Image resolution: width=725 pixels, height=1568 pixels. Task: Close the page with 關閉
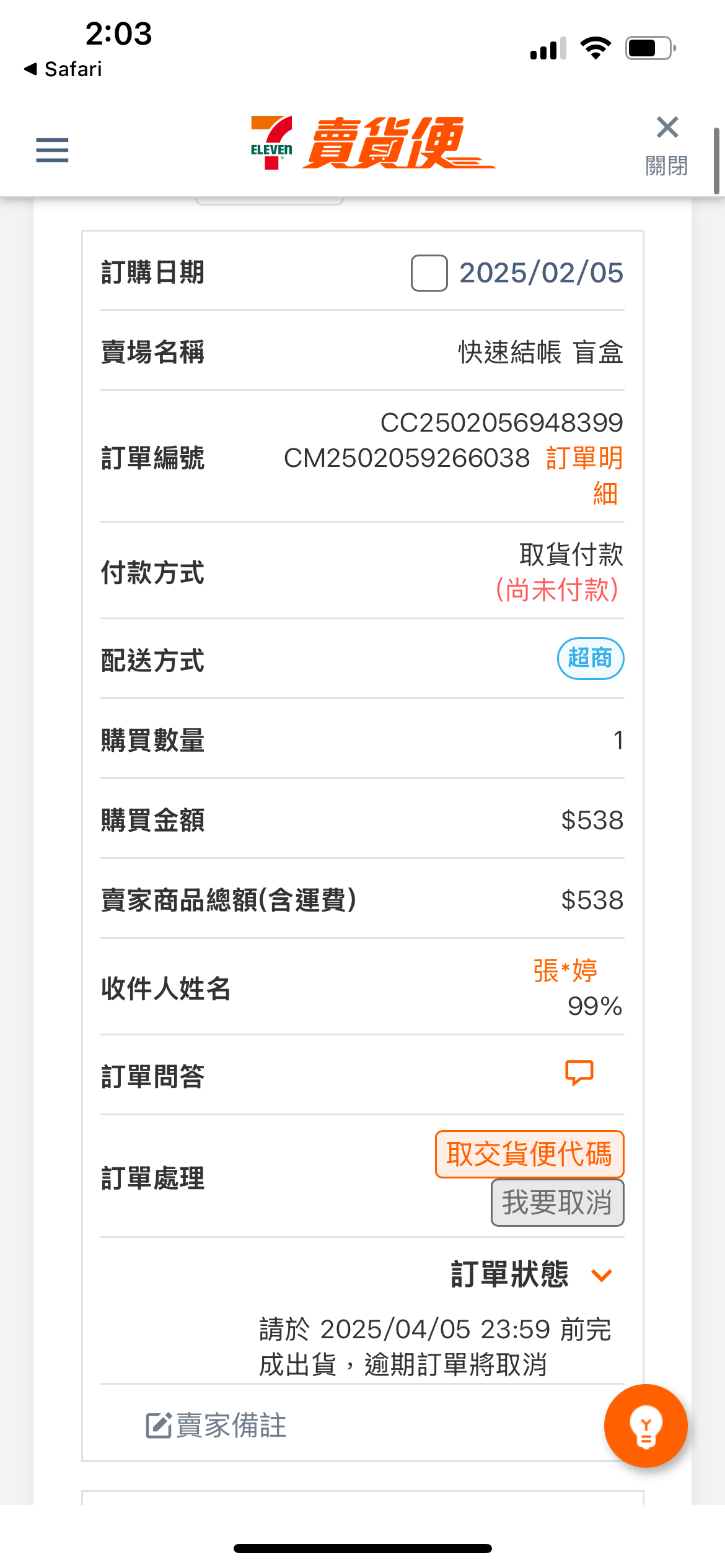point(667,146)
